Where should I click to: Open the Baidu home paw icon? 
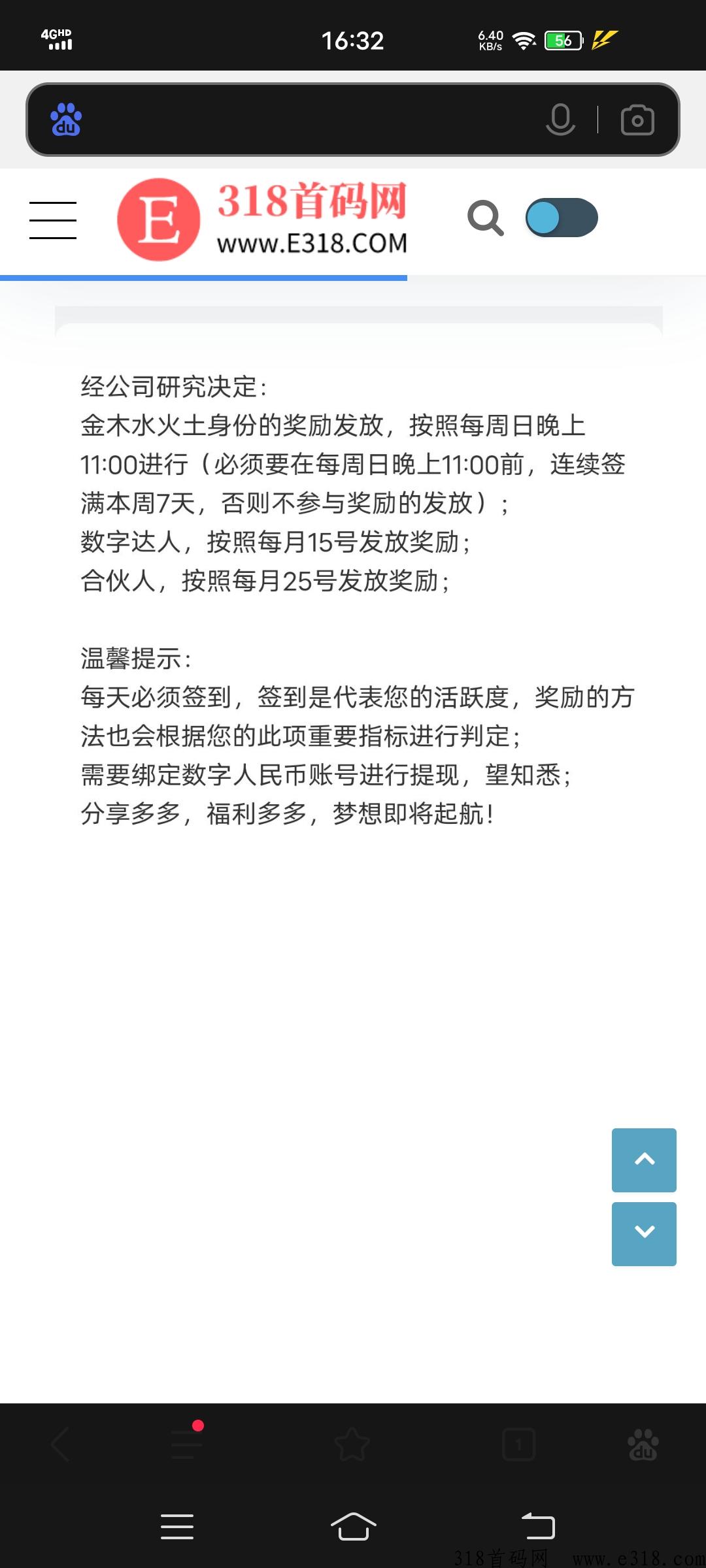click(643, 1444)
